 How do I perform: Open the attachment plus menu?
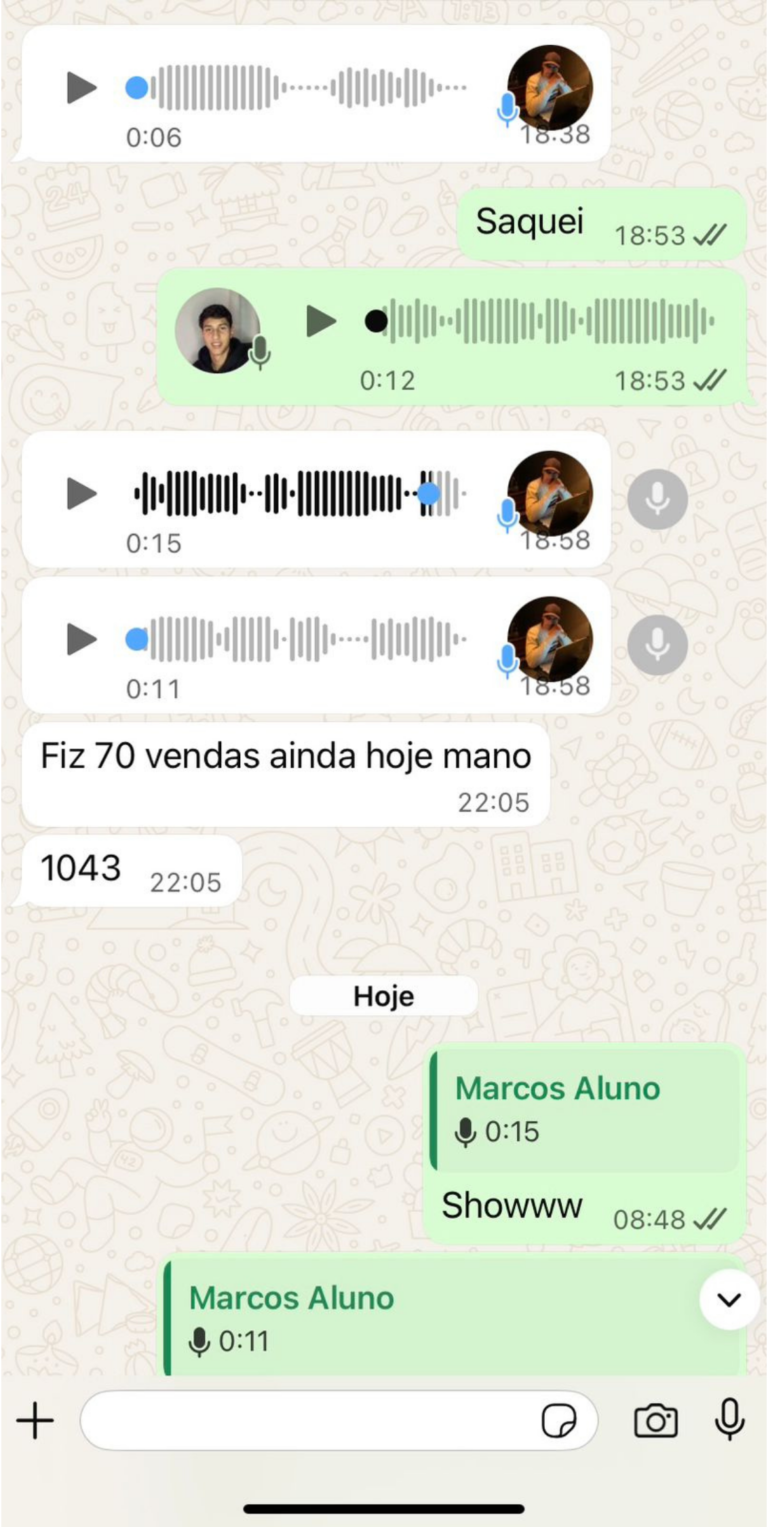pyautogui.click(x=35, y=1420)
